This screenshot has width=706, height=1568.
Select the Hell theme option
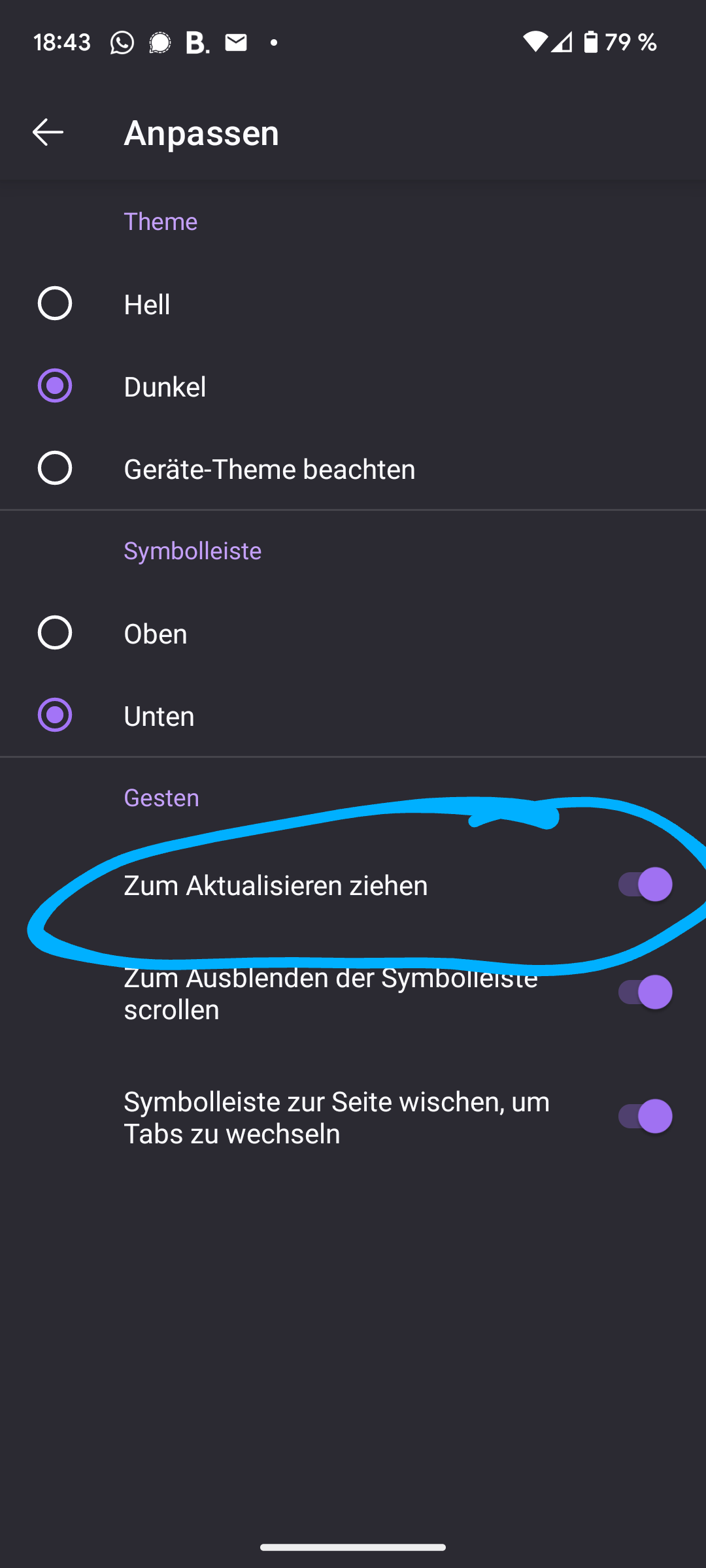(x=55, y=304)
